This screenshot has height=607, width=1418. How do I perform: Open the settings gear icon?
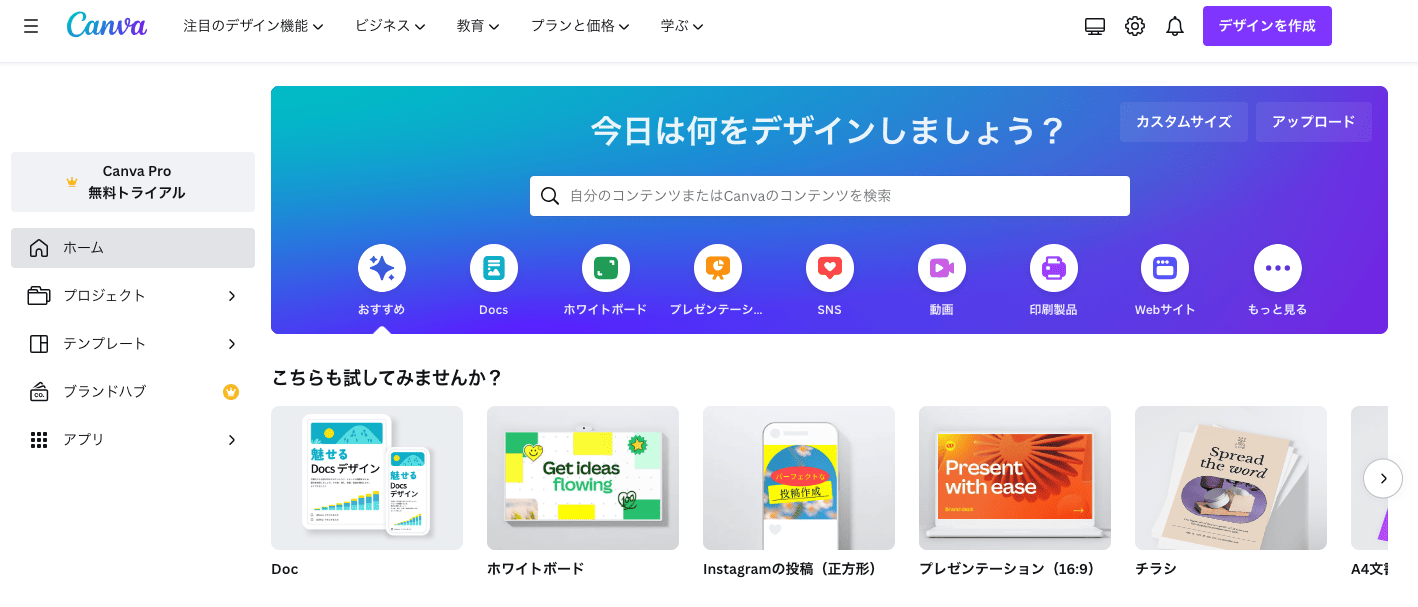(x=1135, y=26)
